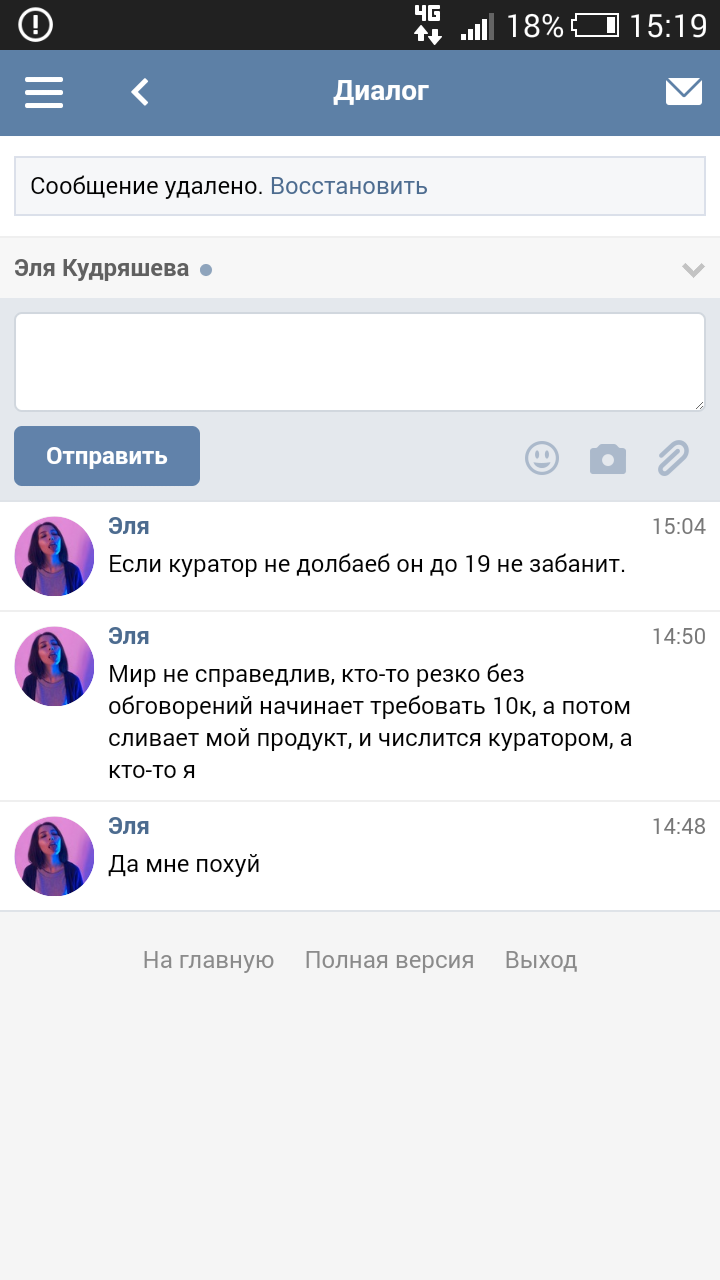Open the messages envelope icon
This screenshot has height=1280, width=720.
coord(683,92)
